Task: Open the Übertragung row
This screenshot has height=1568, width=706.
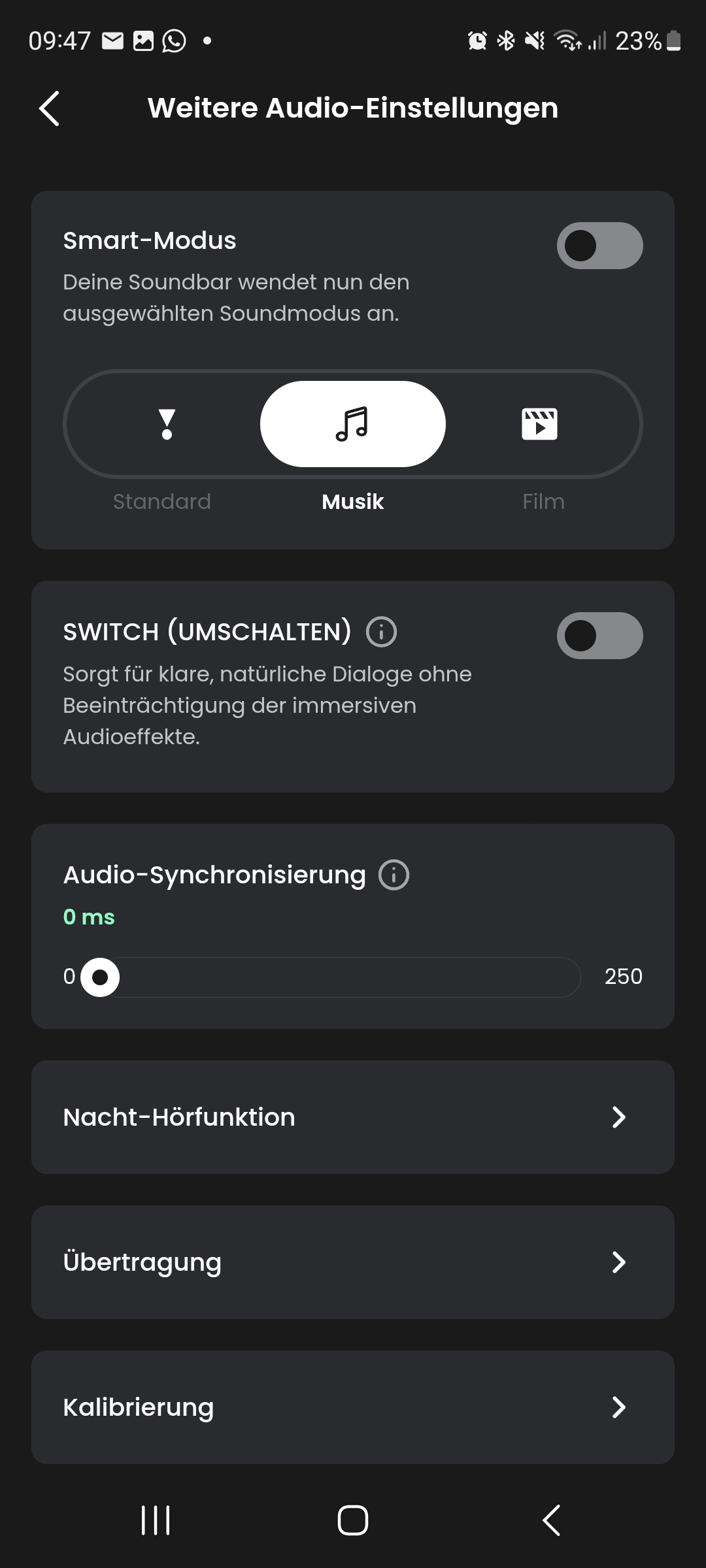Action: point(353,1262)
